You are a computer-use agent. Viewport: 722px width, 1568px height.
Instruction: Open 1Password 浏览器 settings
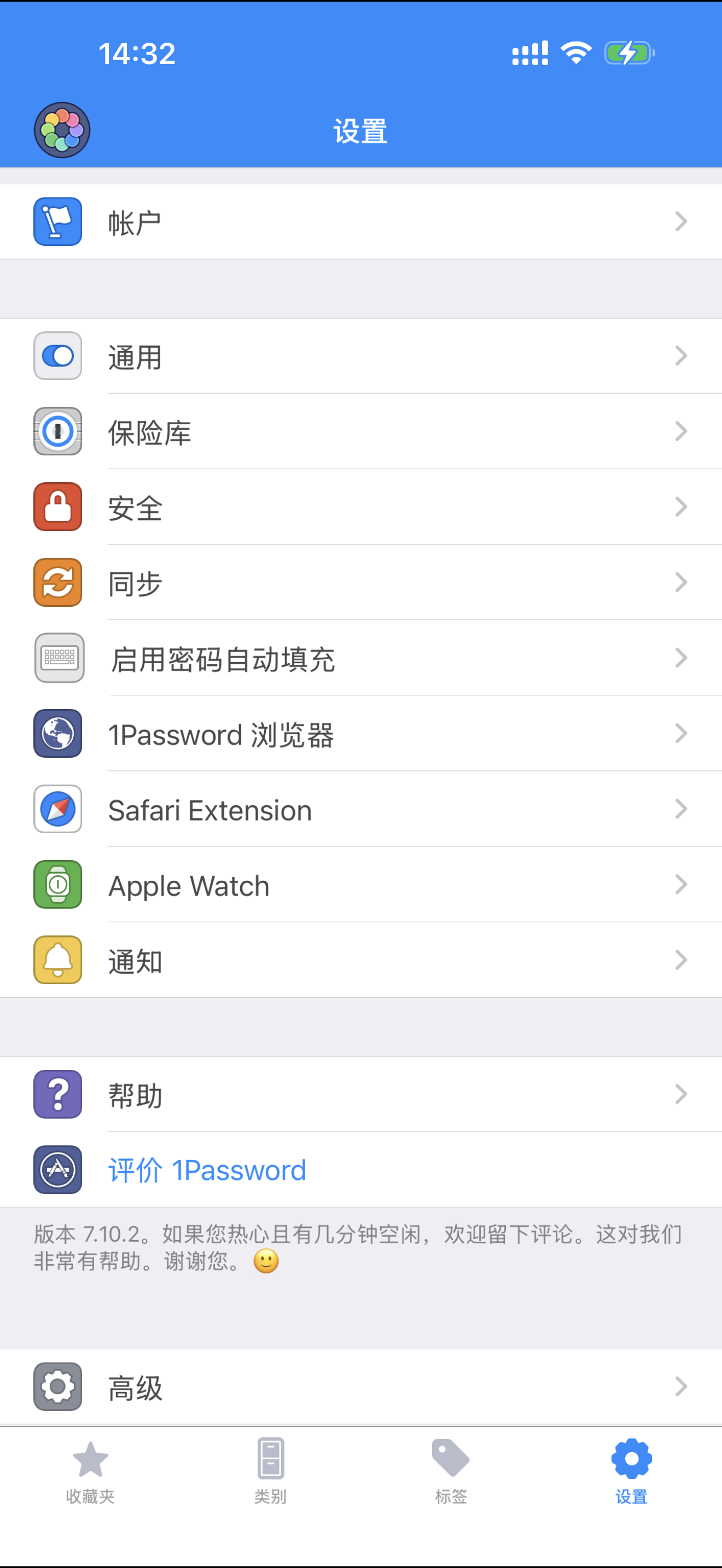coord(360,734)
